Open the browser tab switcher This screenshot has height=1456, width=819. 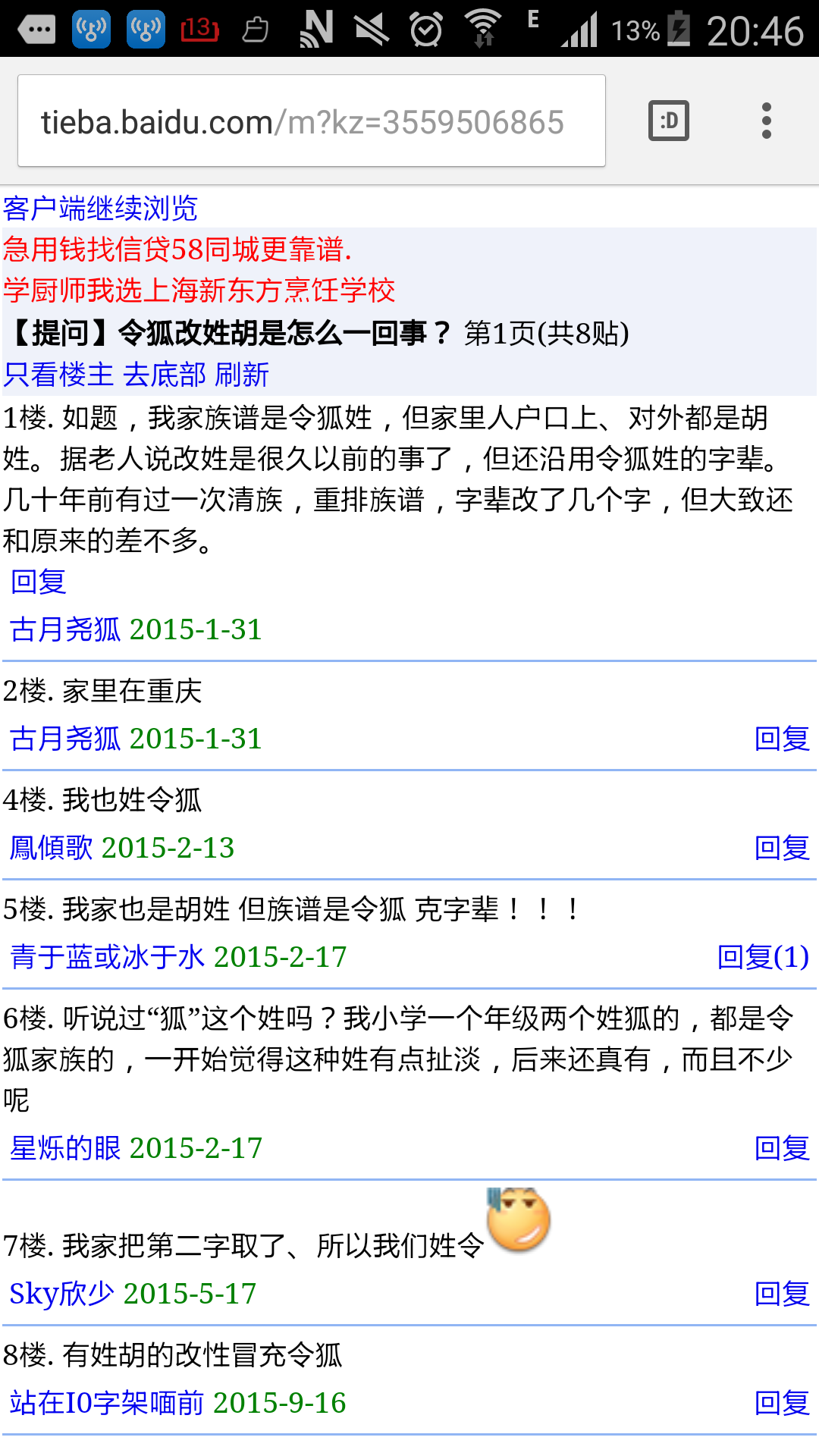pyautogui.click(x=669, y=121)
